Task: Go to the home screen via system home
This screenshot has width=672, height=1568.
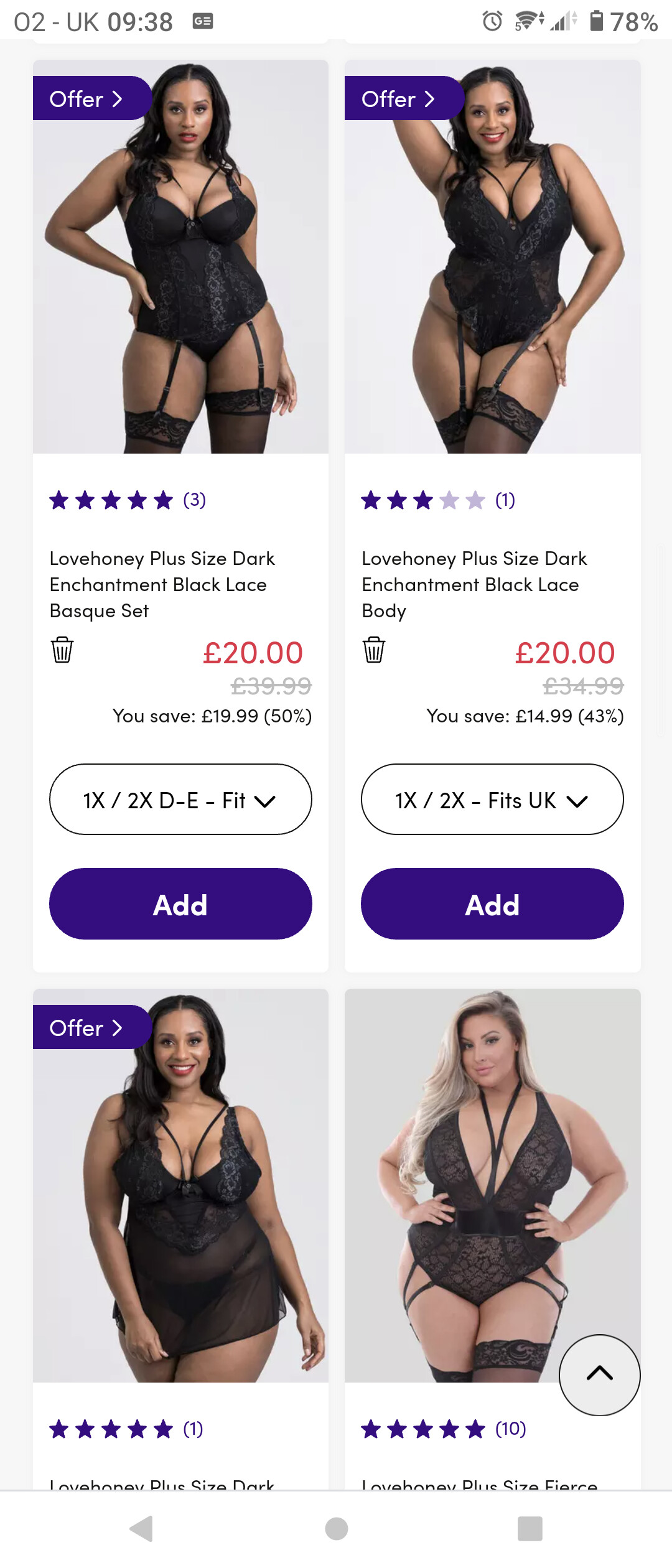Action: tap(336, 1529)
